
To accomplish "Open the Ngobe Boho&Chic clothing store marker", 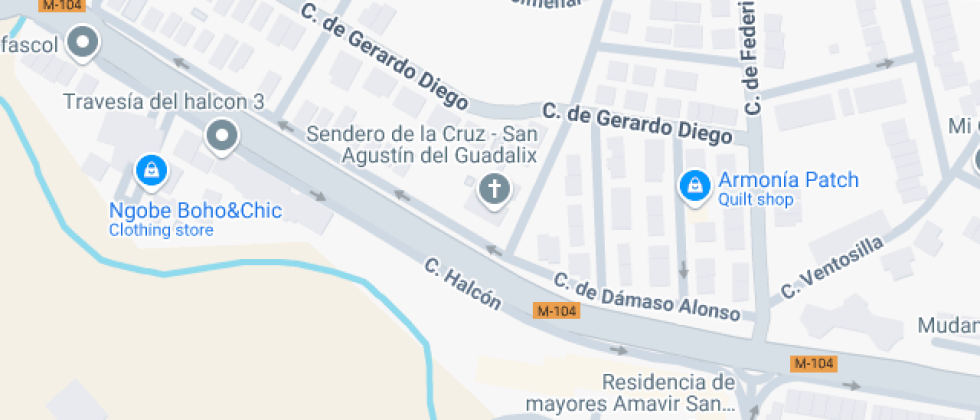I will [x=150, y=170].
